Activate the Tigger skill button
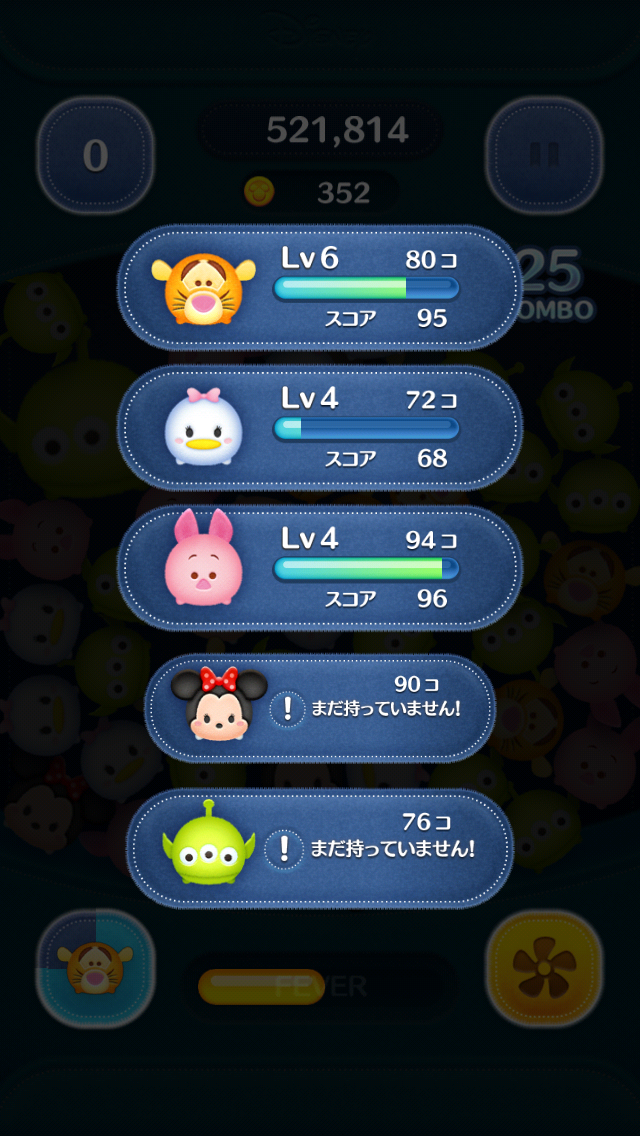The image size is (640, 1136). (96, 968)
